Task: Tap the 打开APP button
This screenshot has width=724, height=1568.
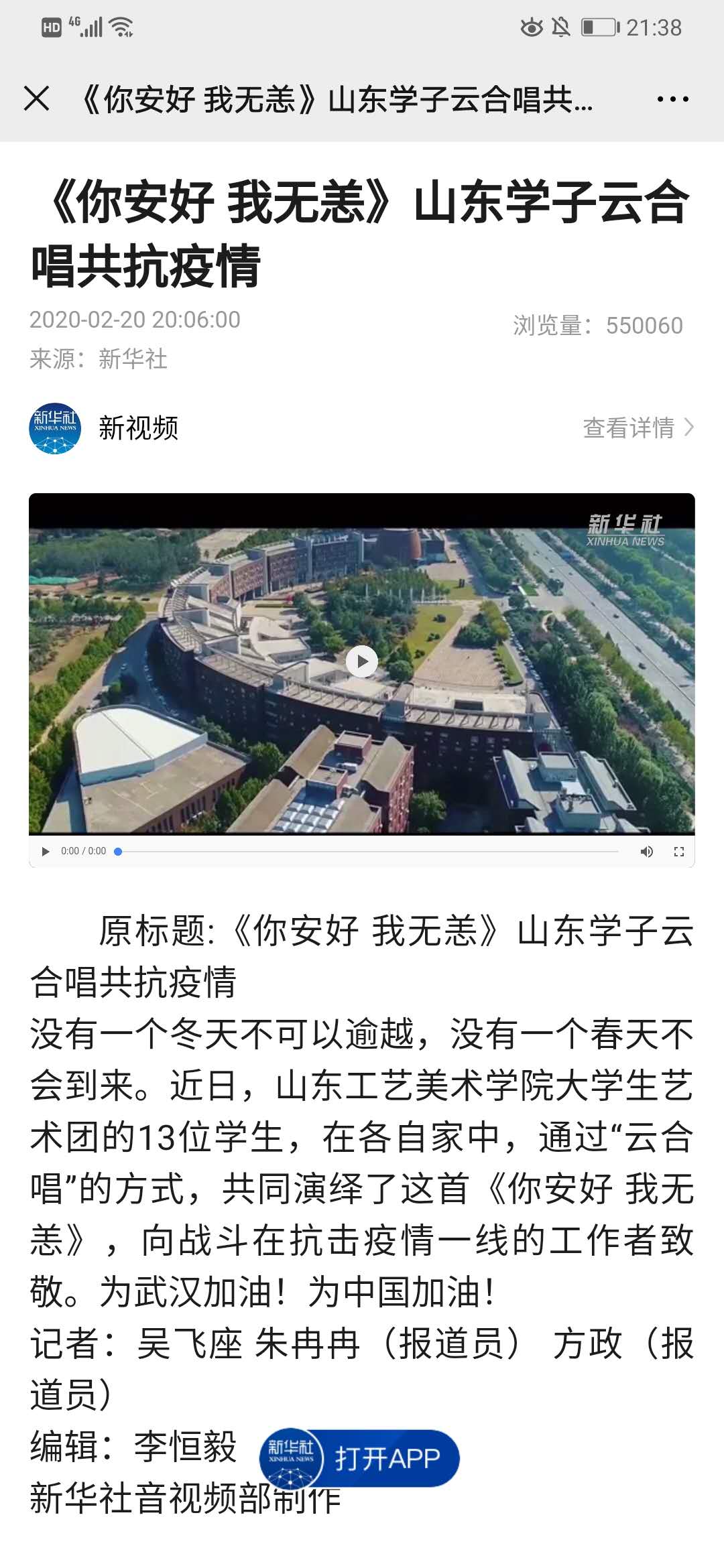Action: tap(386, 1458)
